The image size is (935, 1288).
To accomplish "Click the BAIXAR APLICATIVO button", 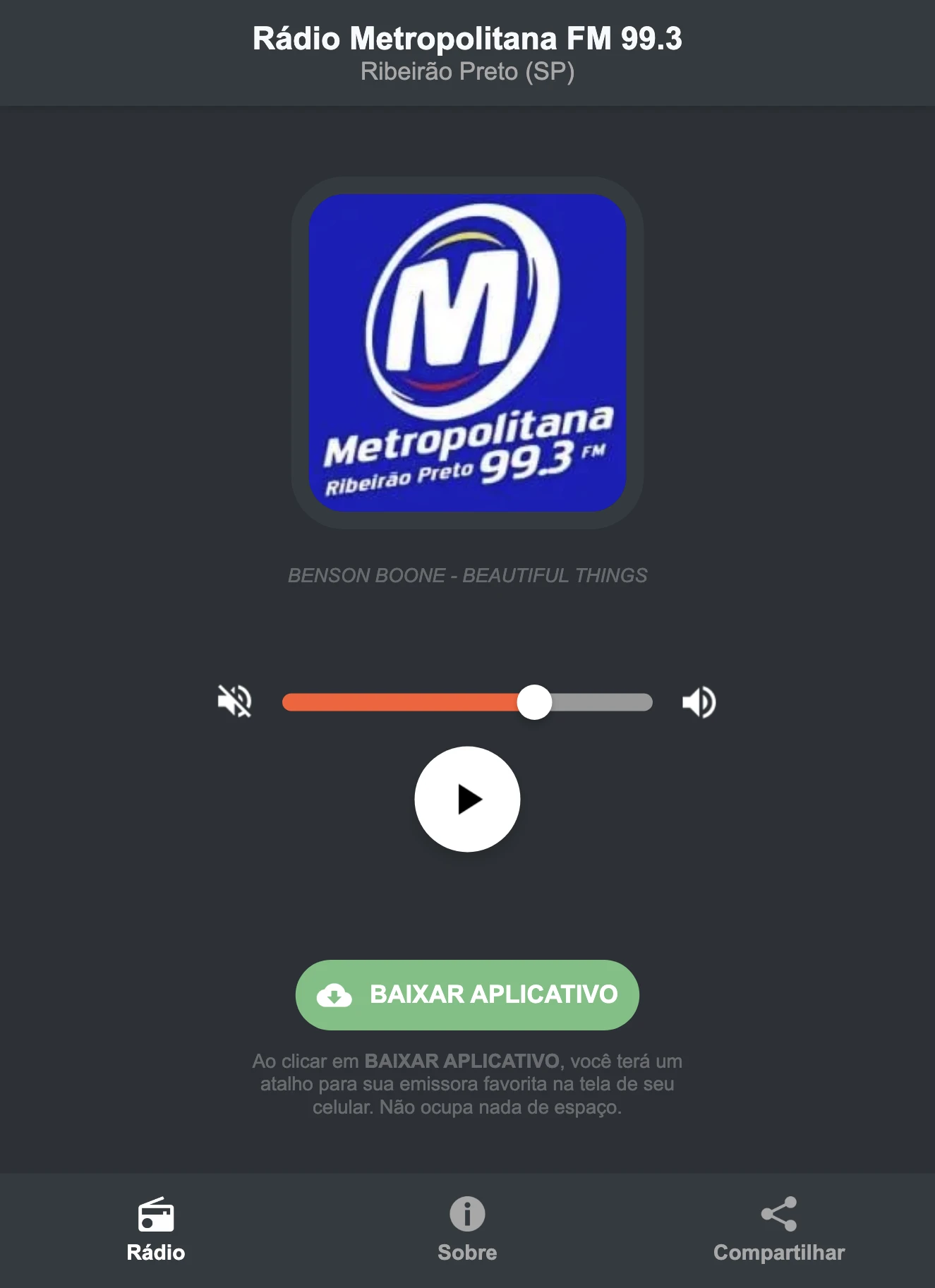I will point(467,995).
